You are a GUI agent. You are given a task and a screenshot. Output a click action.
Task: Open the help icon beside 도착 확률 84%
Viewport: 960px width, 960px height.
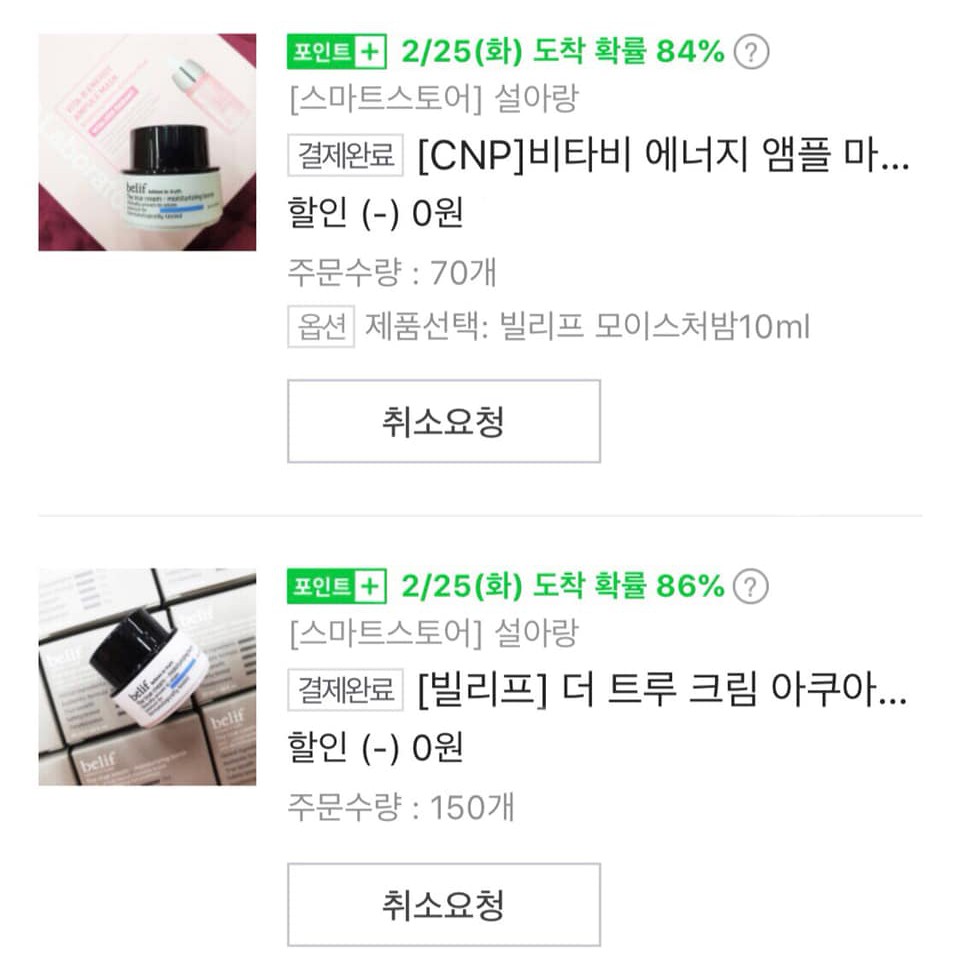[751, 52]
